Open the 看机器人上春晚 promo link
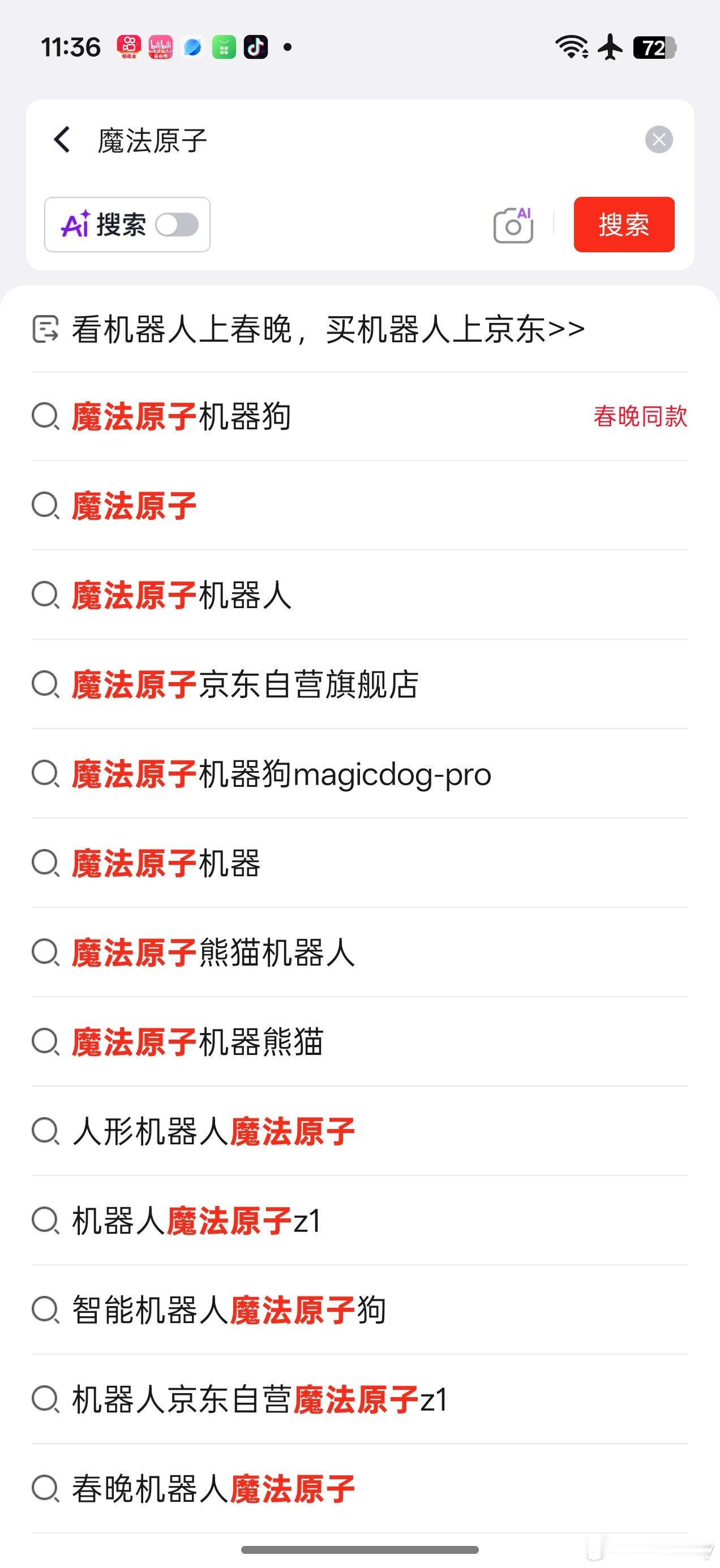The image size is (720, 1568). pos(329,329)
